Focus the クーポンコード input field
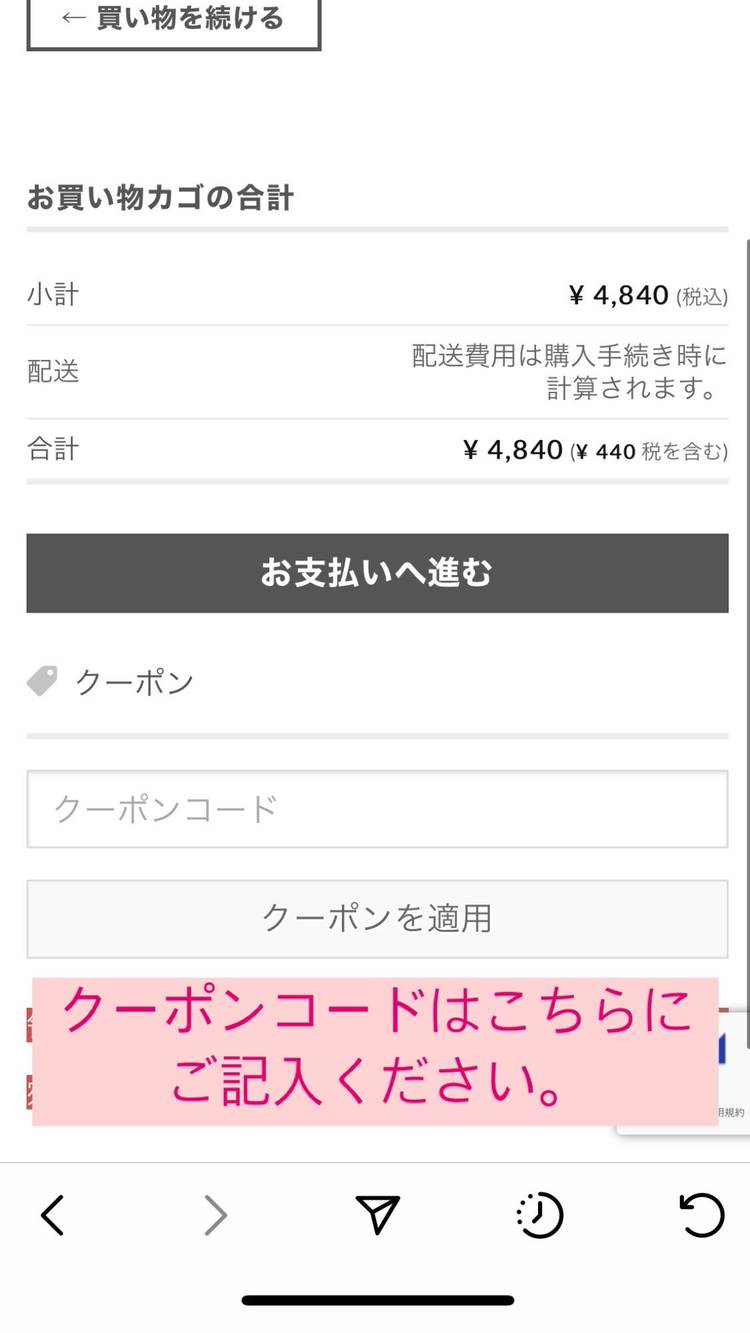This screenshot has height=1333, width=750. point(377,809)
